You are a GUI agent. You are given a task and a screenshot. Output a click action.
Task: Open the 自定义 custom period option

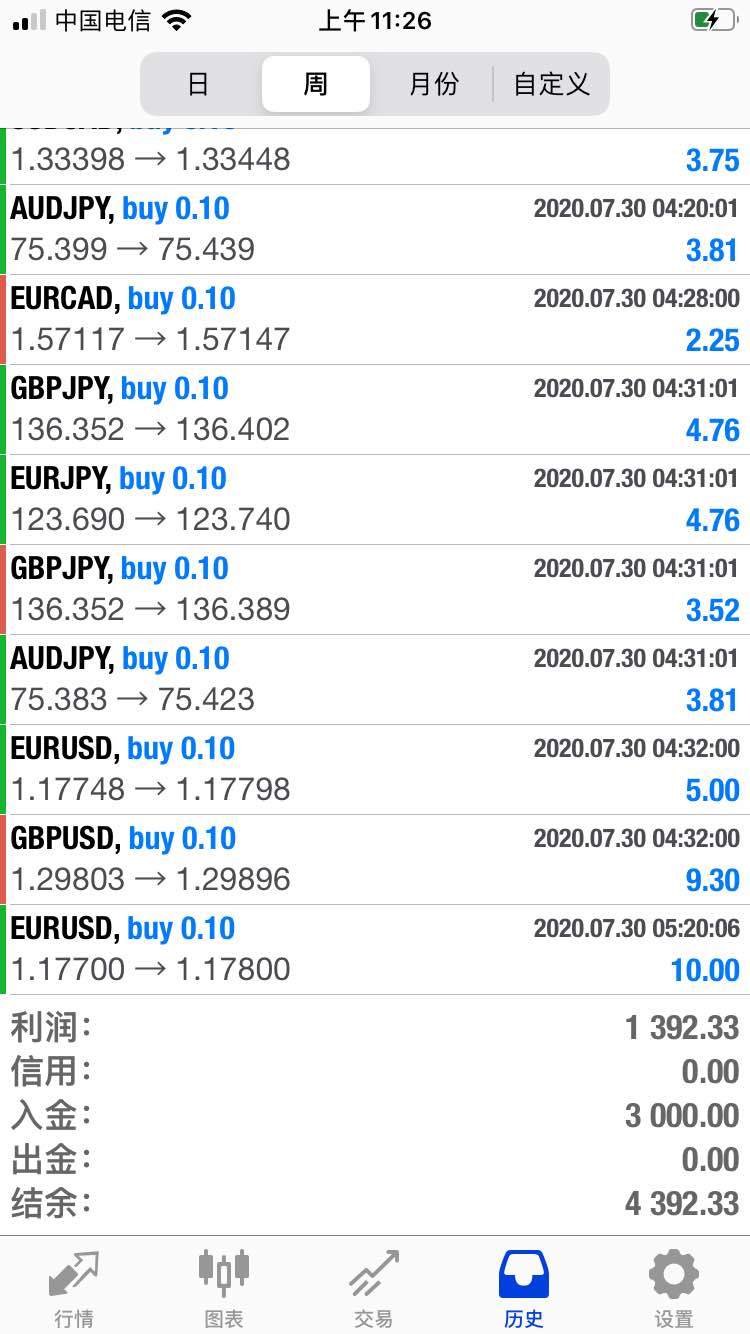click(x=551, y=84)
